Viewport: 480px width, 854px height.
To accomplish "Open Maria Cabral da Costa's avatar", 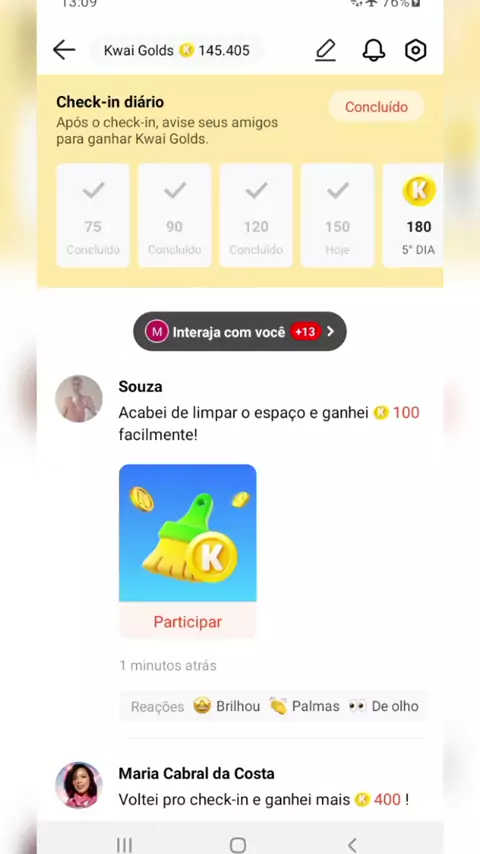I will (78, 785).
